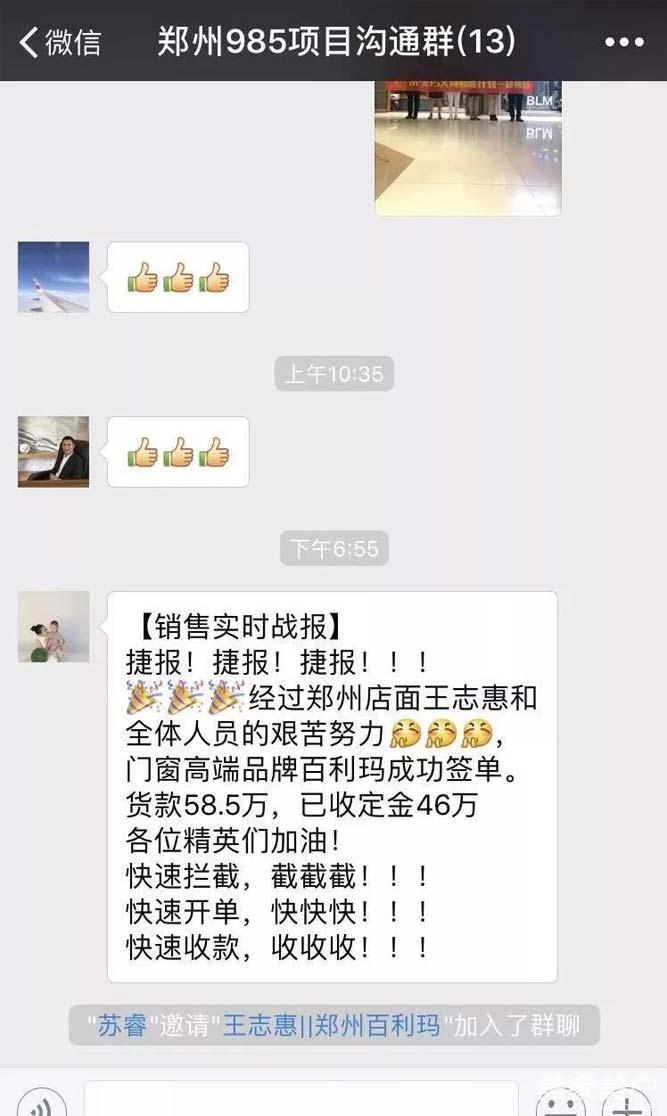667x1116 pixels.
Task: Open 王志惠||郑州百利玛's profile from the notice
Action: click(330, 1026)
